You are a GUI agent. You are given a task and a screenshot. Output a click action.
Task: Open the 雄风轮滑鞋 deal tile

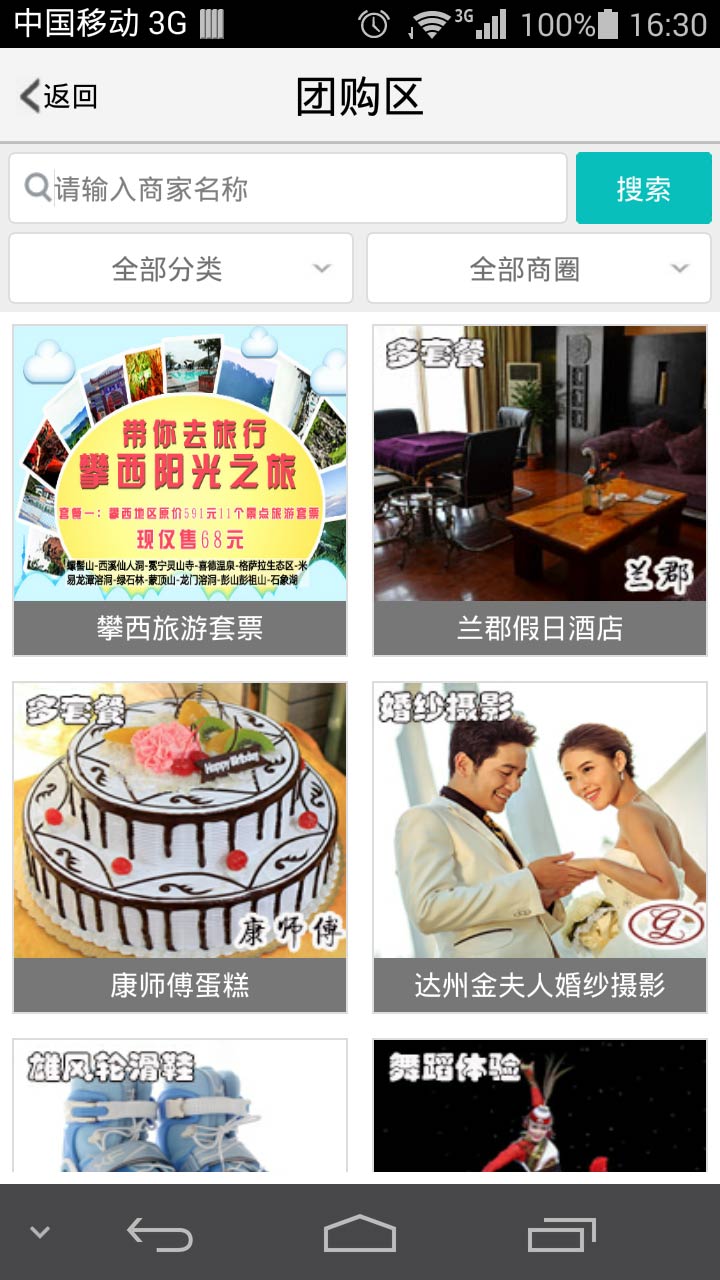pyautogui.click(x=180, y=1105)
